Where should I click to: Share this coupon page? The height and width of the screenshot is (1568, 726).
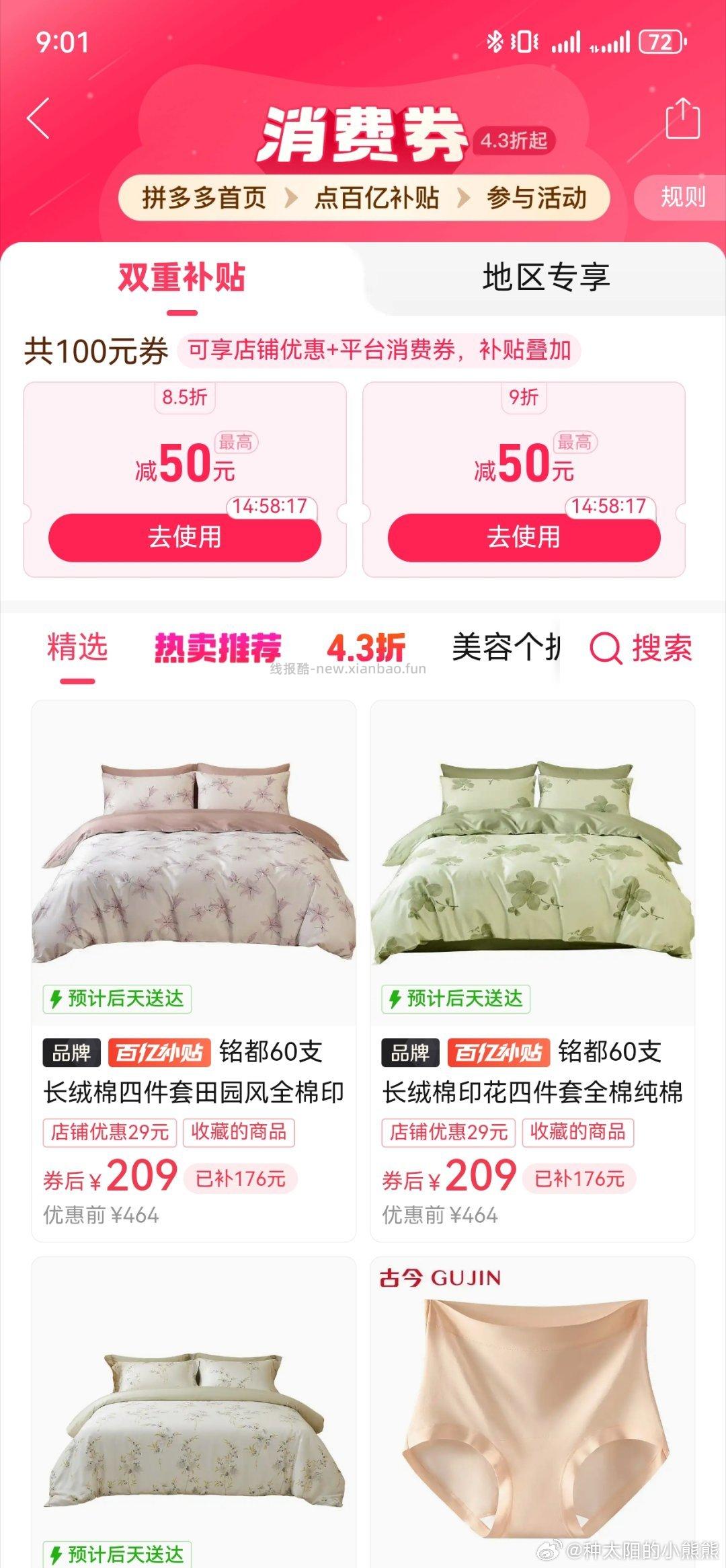pos(682,119)
